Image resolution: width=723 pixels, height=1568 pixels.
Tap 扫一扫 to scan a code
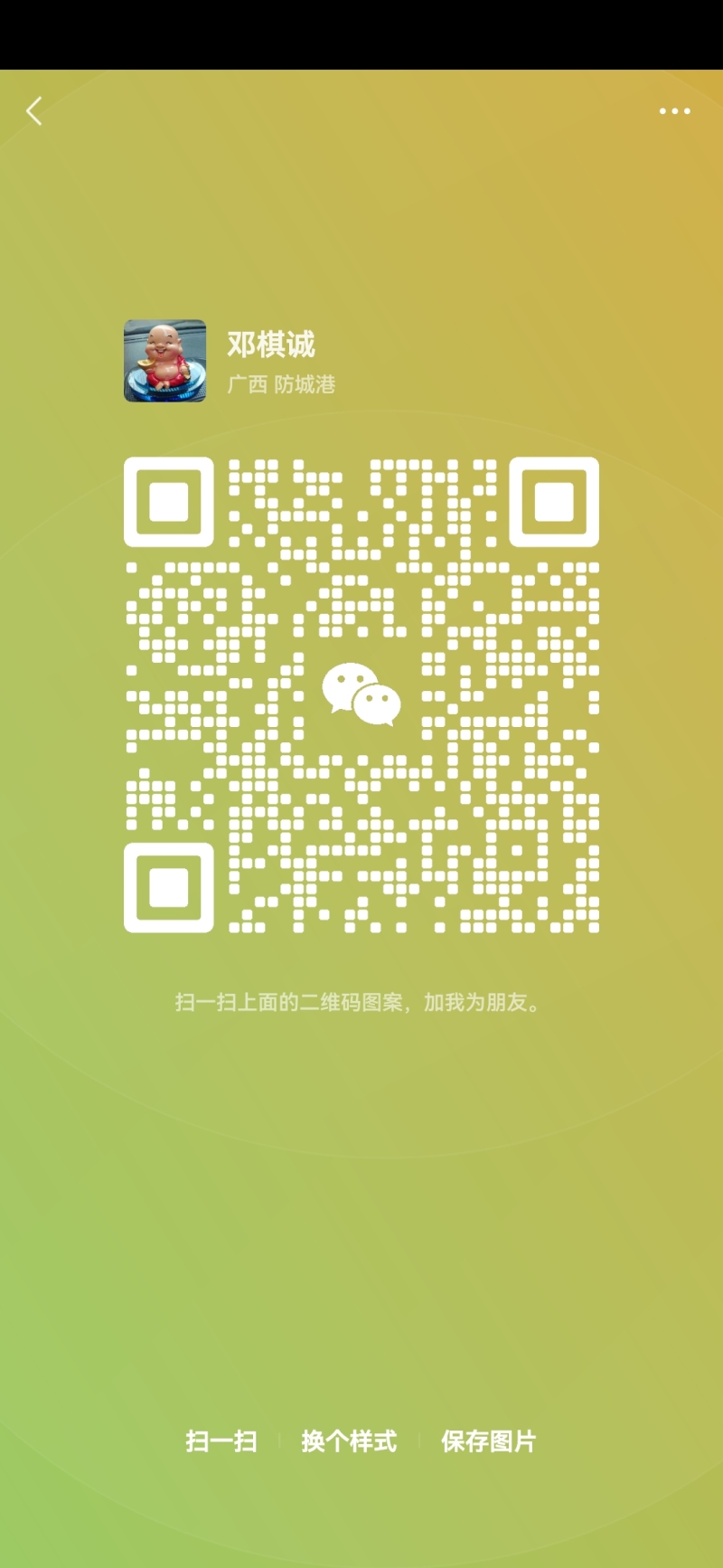[221, 1440]
